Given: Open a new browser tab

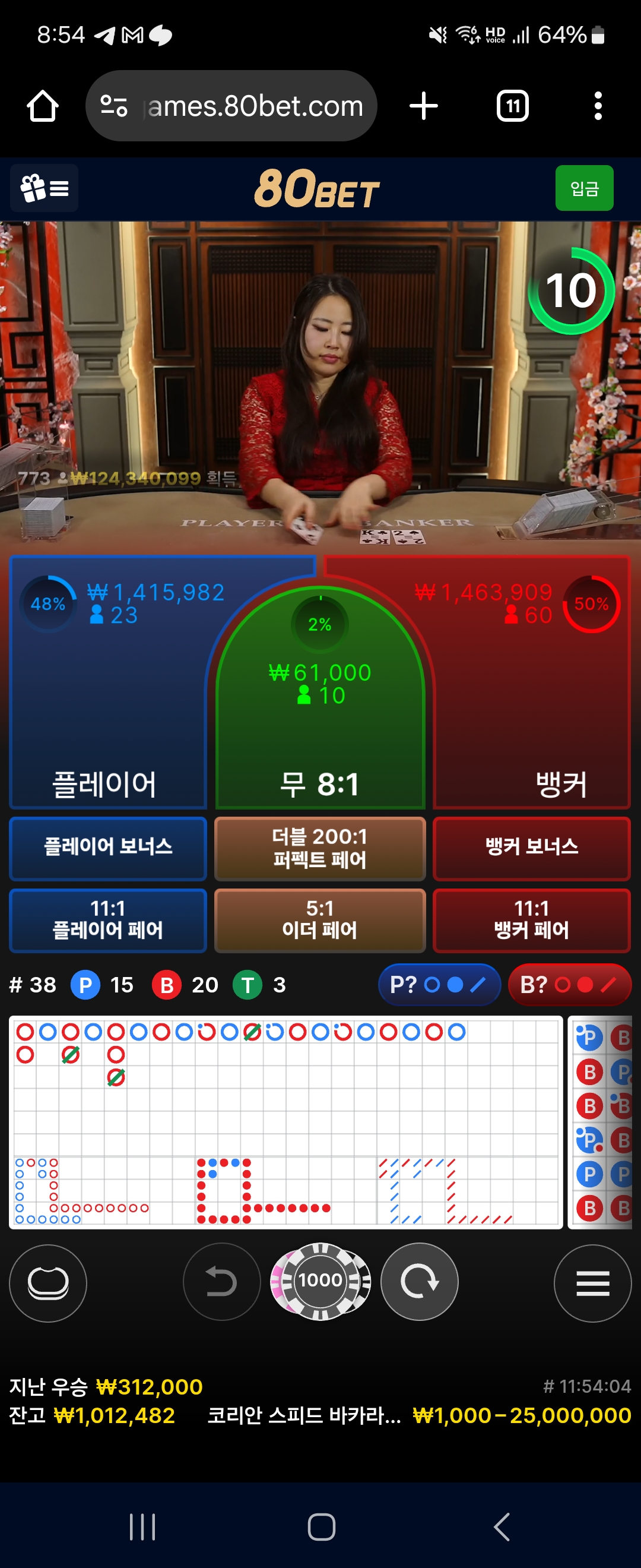Looking at the screenshot, I should [423, 106].
